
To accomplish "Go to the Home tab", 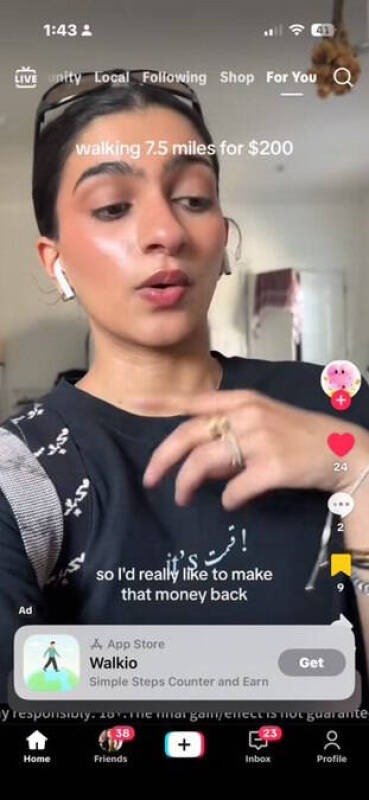I will [x=37, y=746].
